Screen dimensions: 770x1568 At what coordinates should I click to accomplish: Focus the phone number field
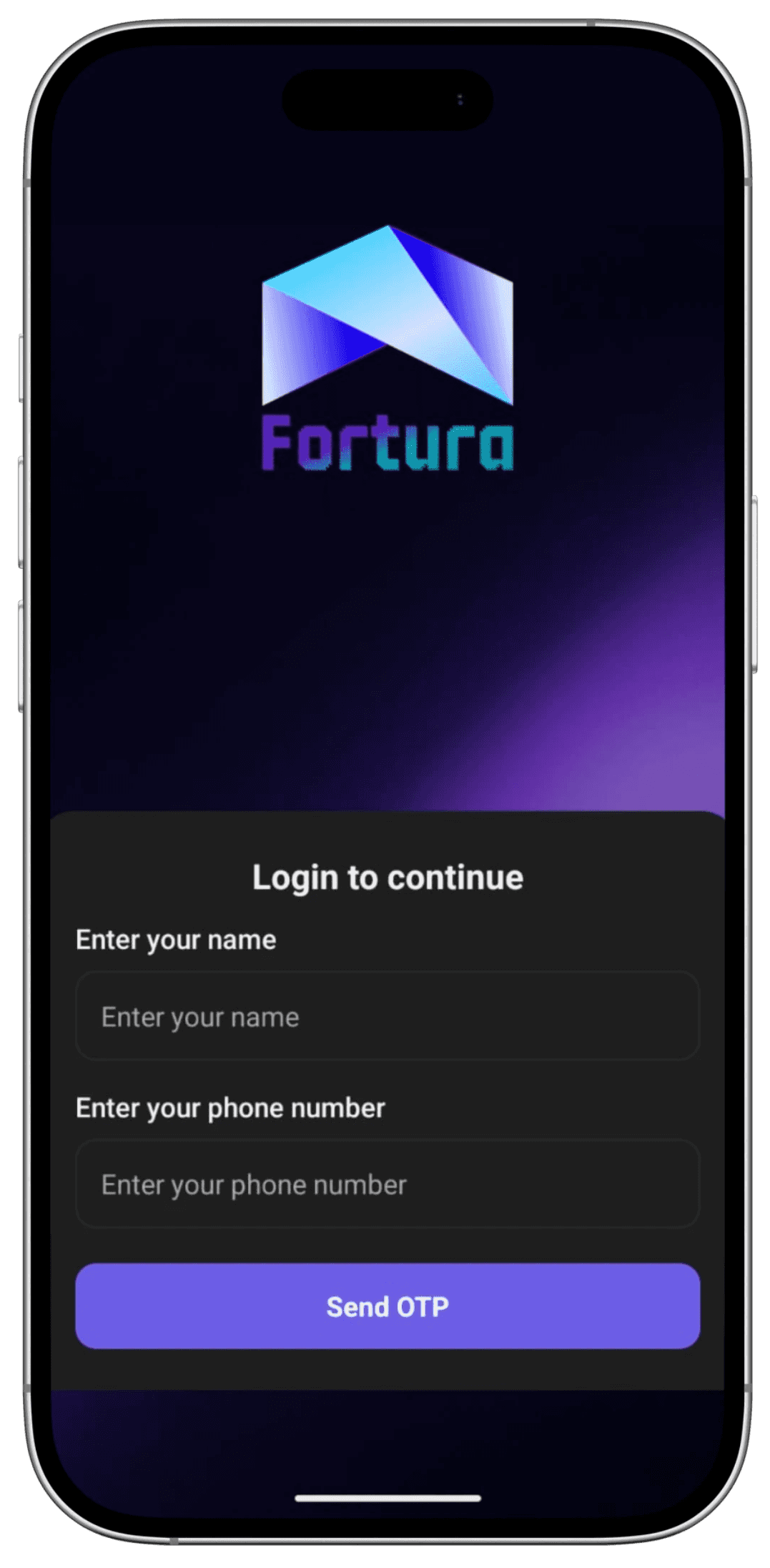387,1184
